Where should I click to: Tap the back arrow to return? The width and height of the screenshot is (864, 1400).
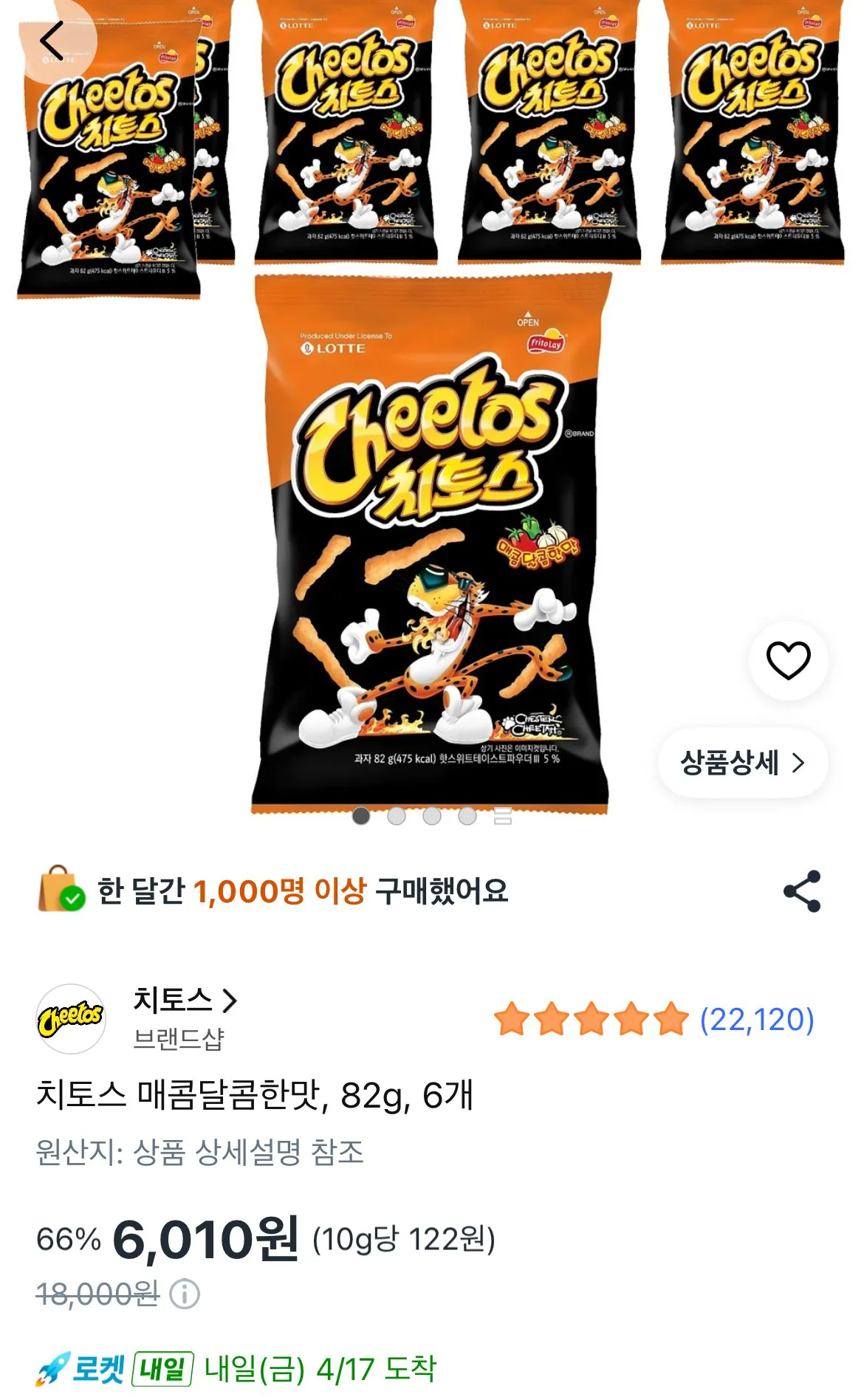pyautogui.click(x=52, y=41)
